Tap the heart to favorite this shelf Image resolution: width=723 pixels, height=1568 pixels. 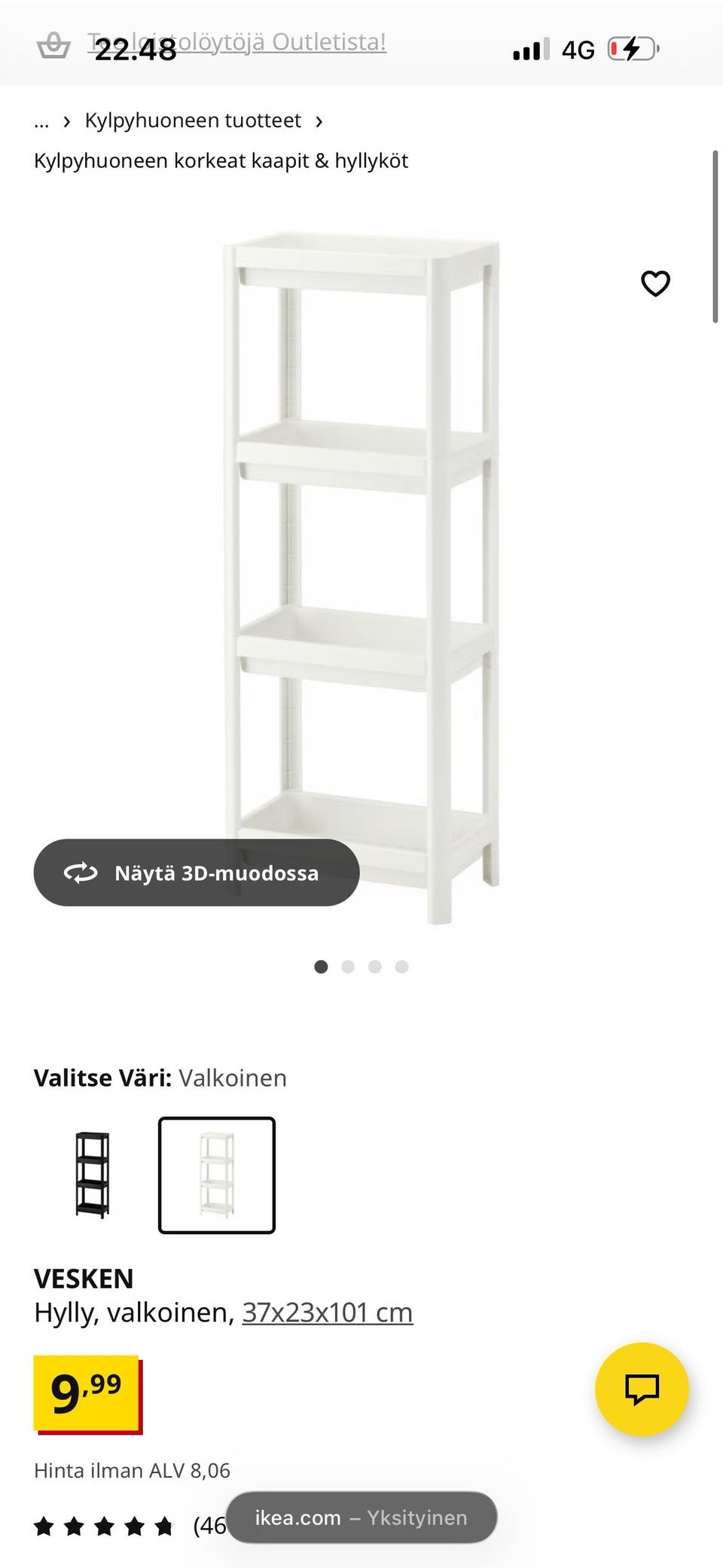coord(655,284)
